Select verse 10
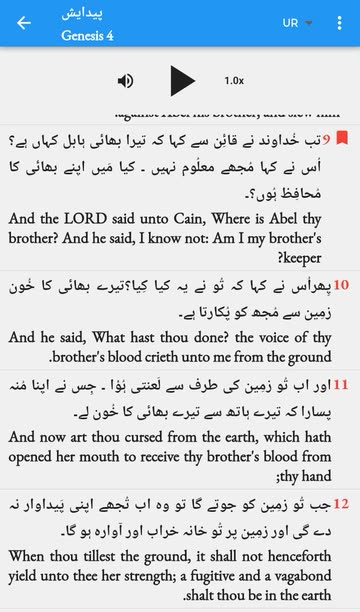This screenshot has height=612, width=360. [x=180, y=320]
